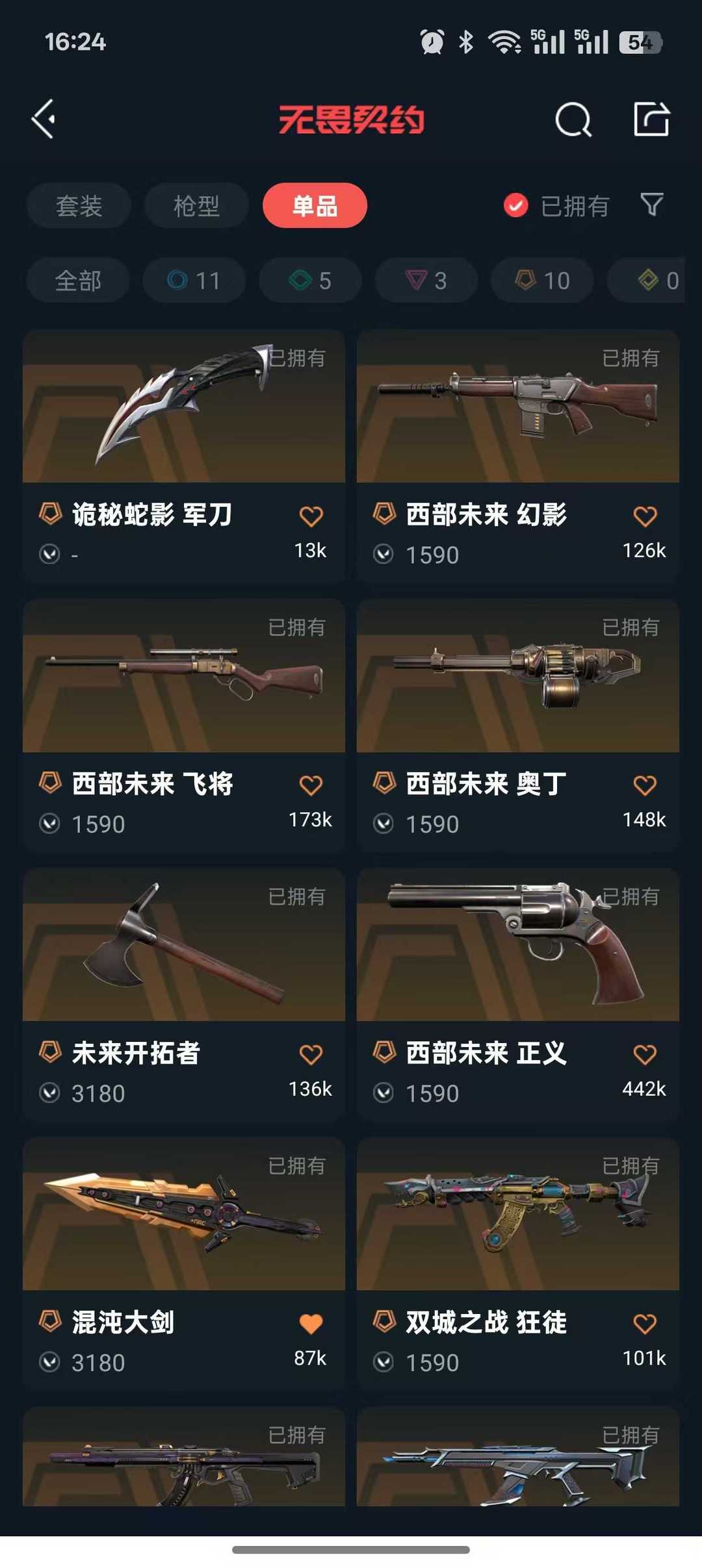Unlike the 混沌大剑 skin
Viewport: 702px width, 1568px height.
click(x=311, y=1324)
